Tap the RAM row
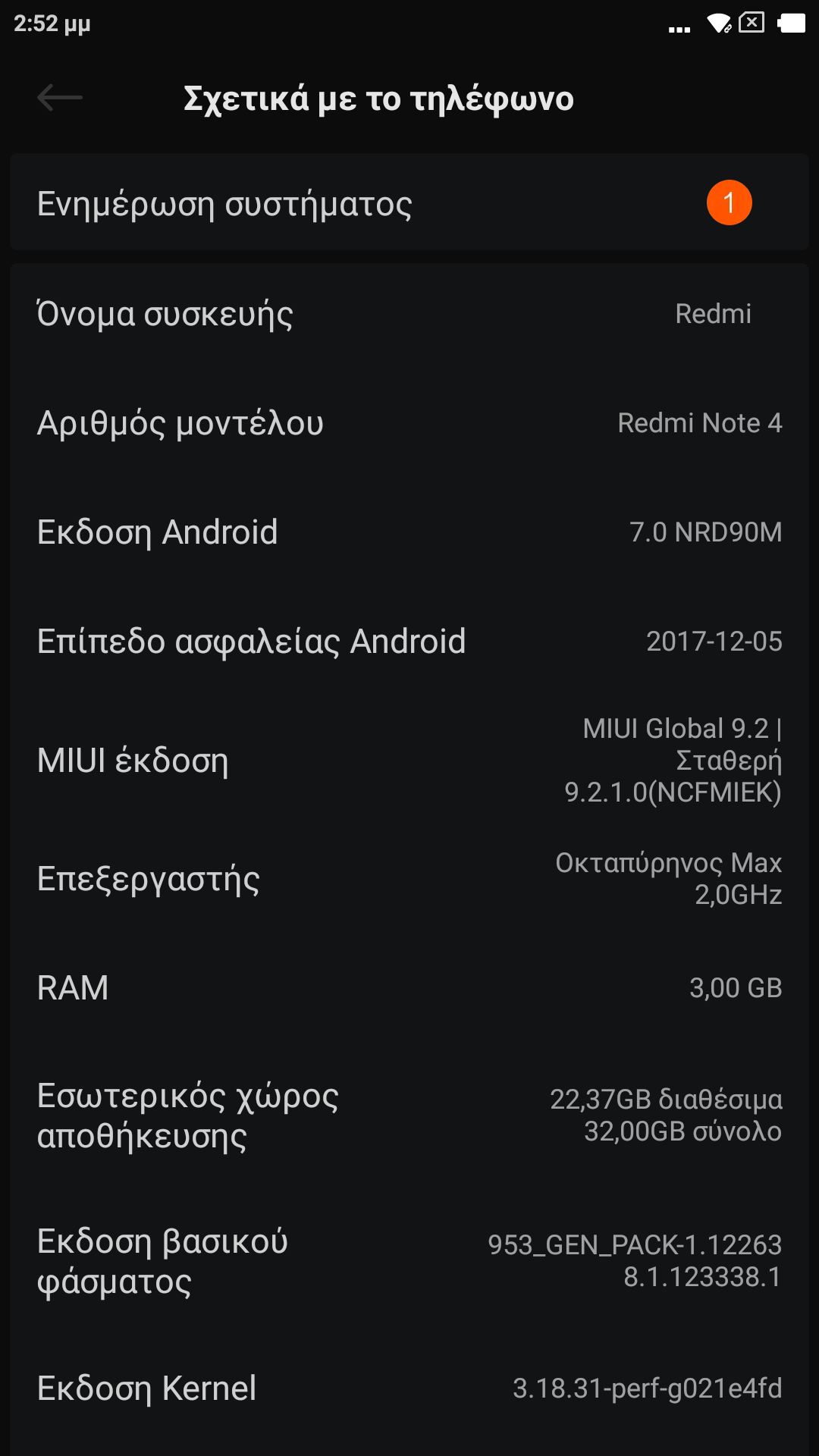This screenshot has width=819, height=1456. click(x=409, y=988)
